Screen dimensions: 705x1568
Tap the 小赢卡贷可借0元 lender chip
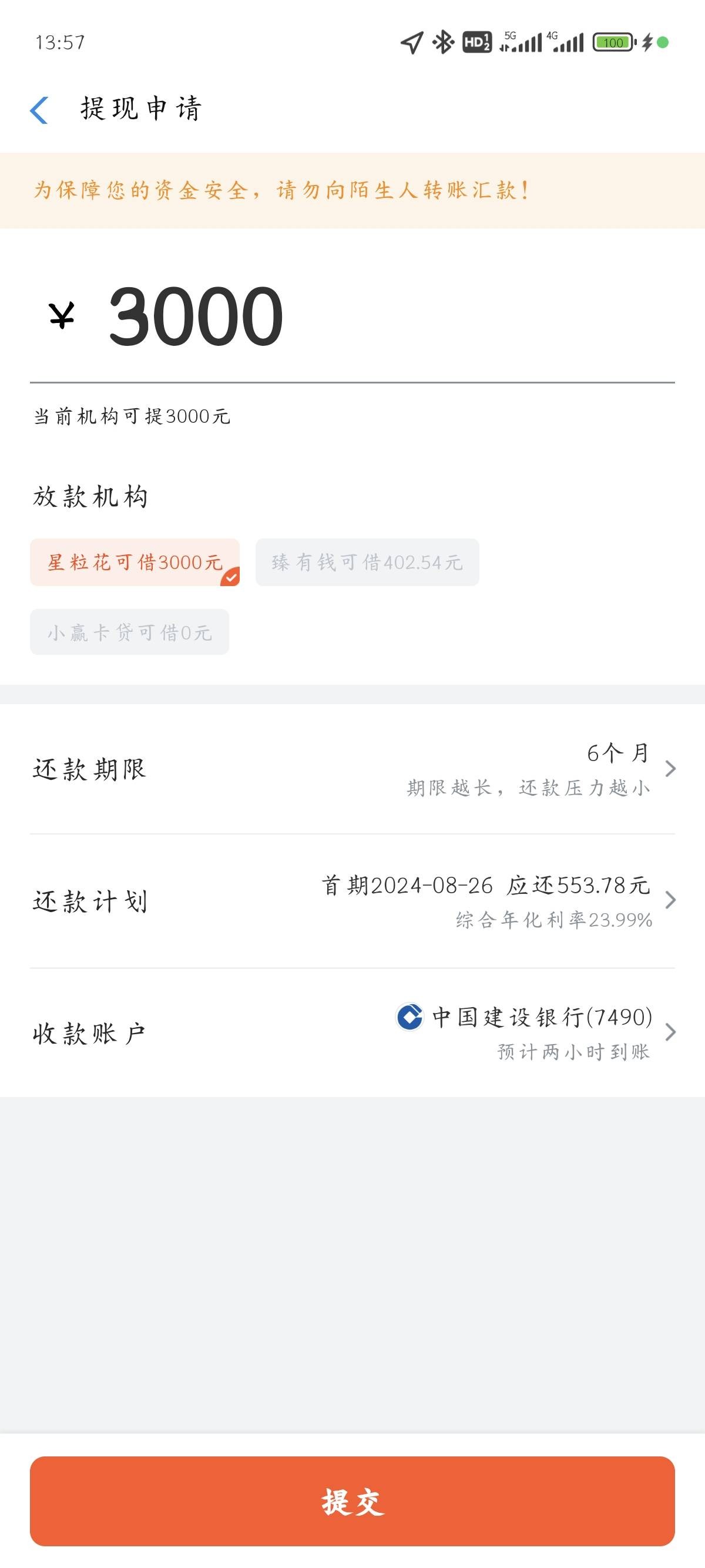point(130,632)
